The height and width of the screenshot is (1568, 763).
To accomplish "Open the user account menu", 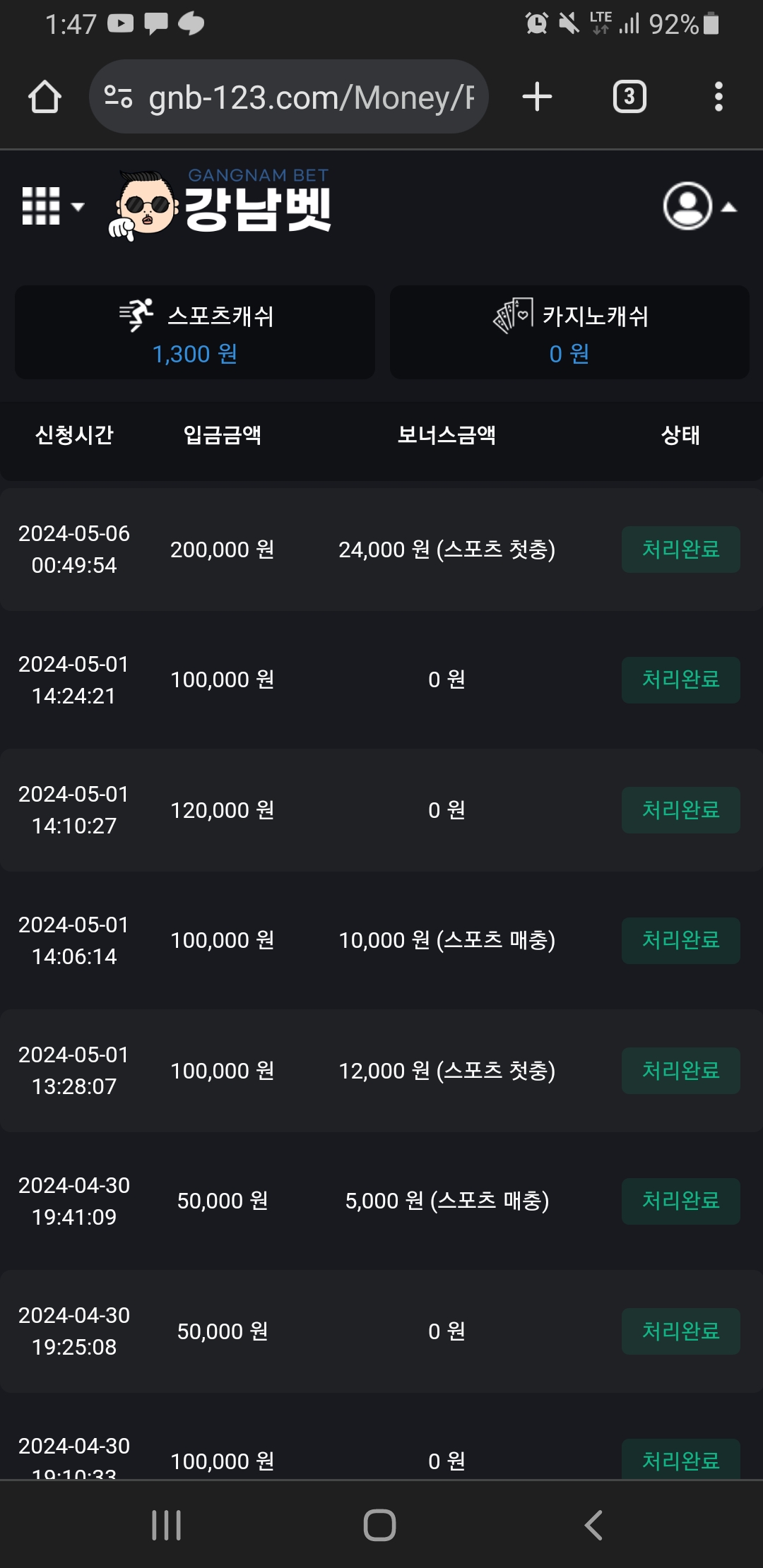I will [x=698, y=206].
